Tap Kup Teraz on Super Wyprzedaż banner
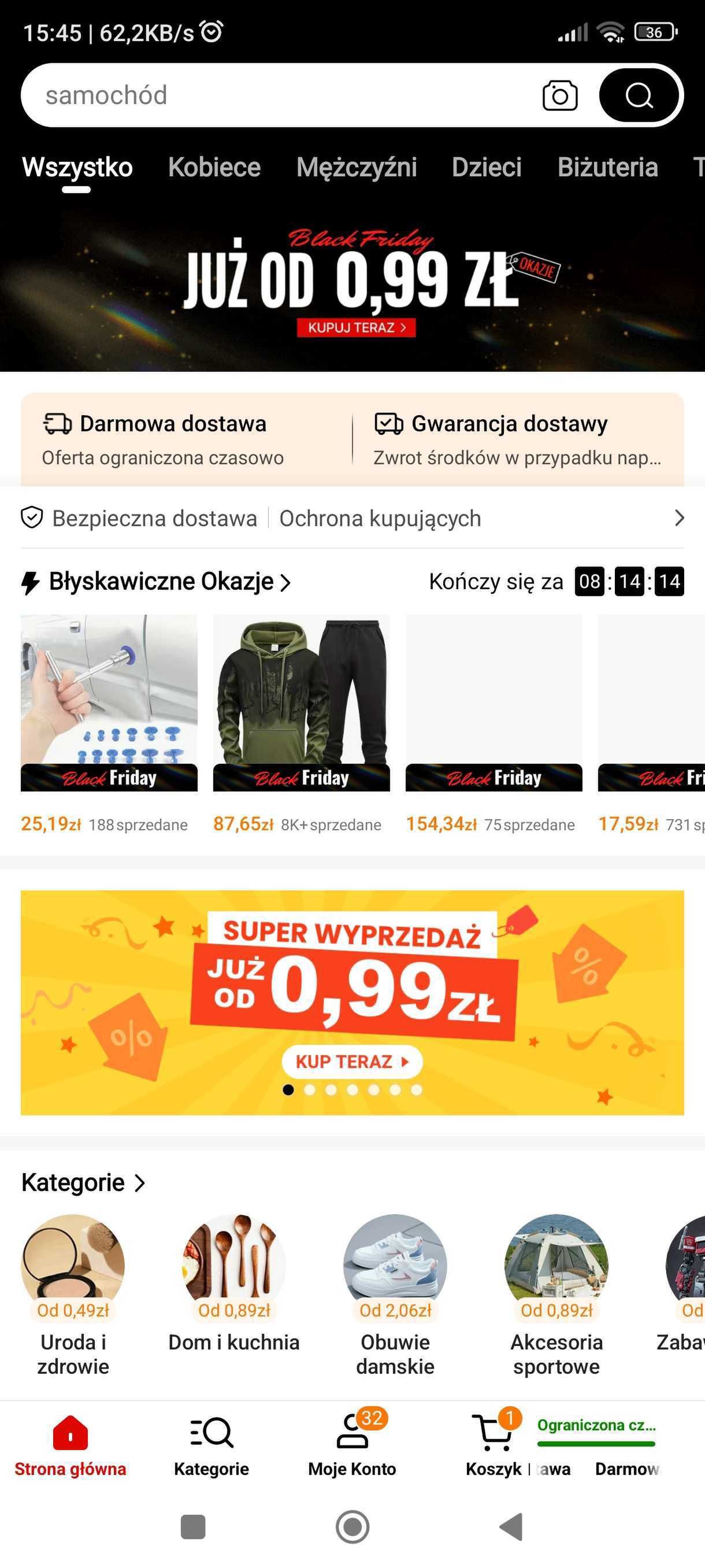This screenshot has width=705, height=1568. tap(352, 1061)
